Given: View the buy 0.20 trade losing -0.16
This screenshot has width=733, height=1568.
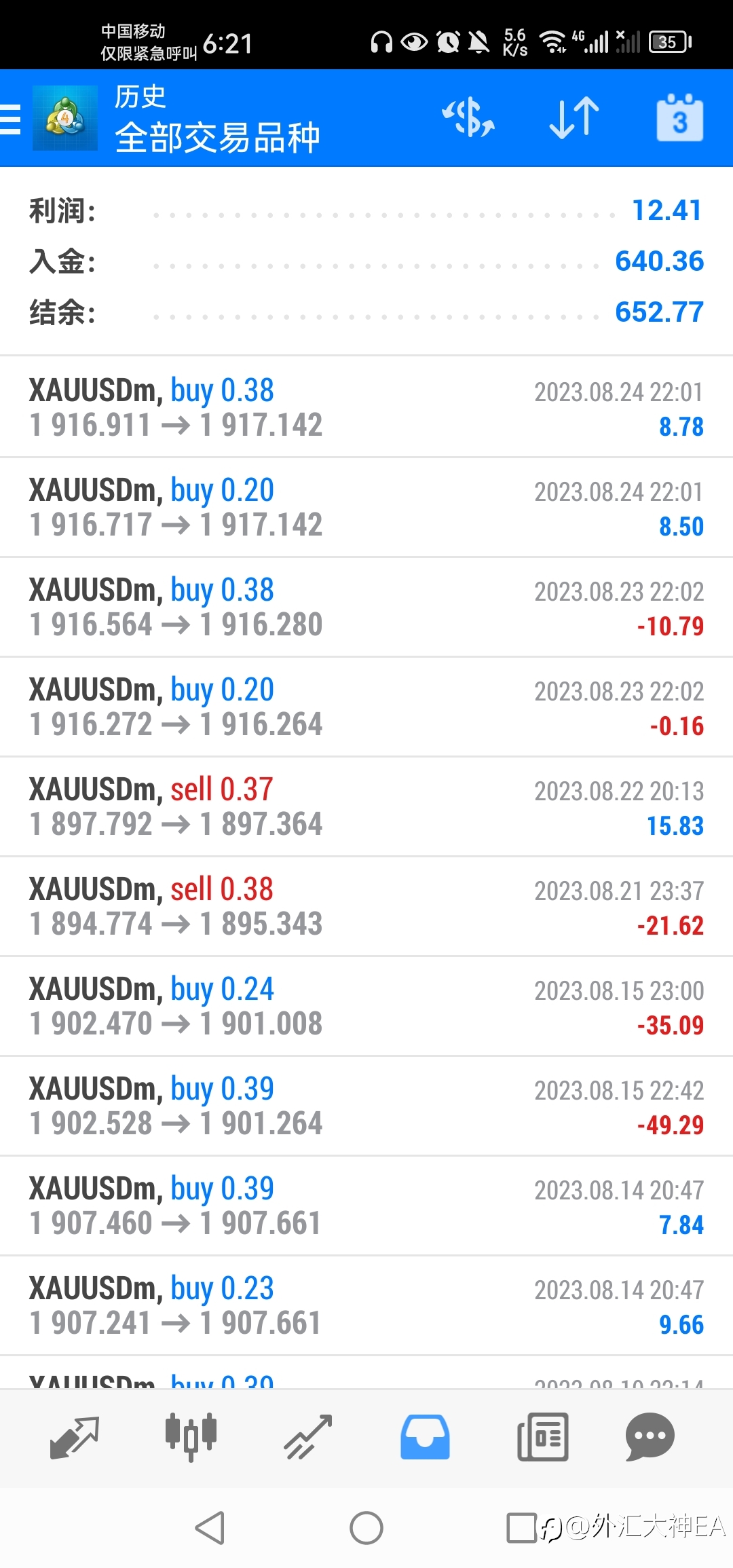Looking at the screenshot, I should pos(366,707).
